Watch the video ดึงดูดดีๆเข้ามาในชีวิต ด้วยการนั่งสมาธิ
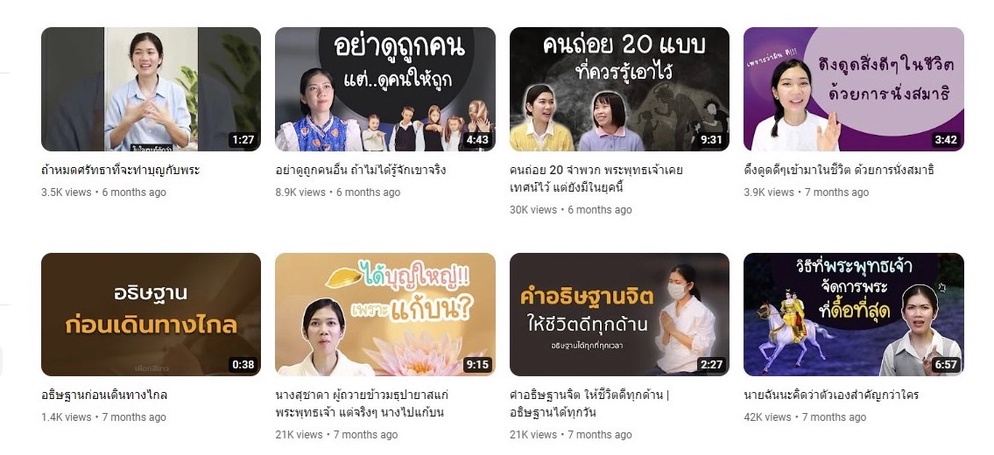The width and height of the screenshot is (994, 455). 853,89
